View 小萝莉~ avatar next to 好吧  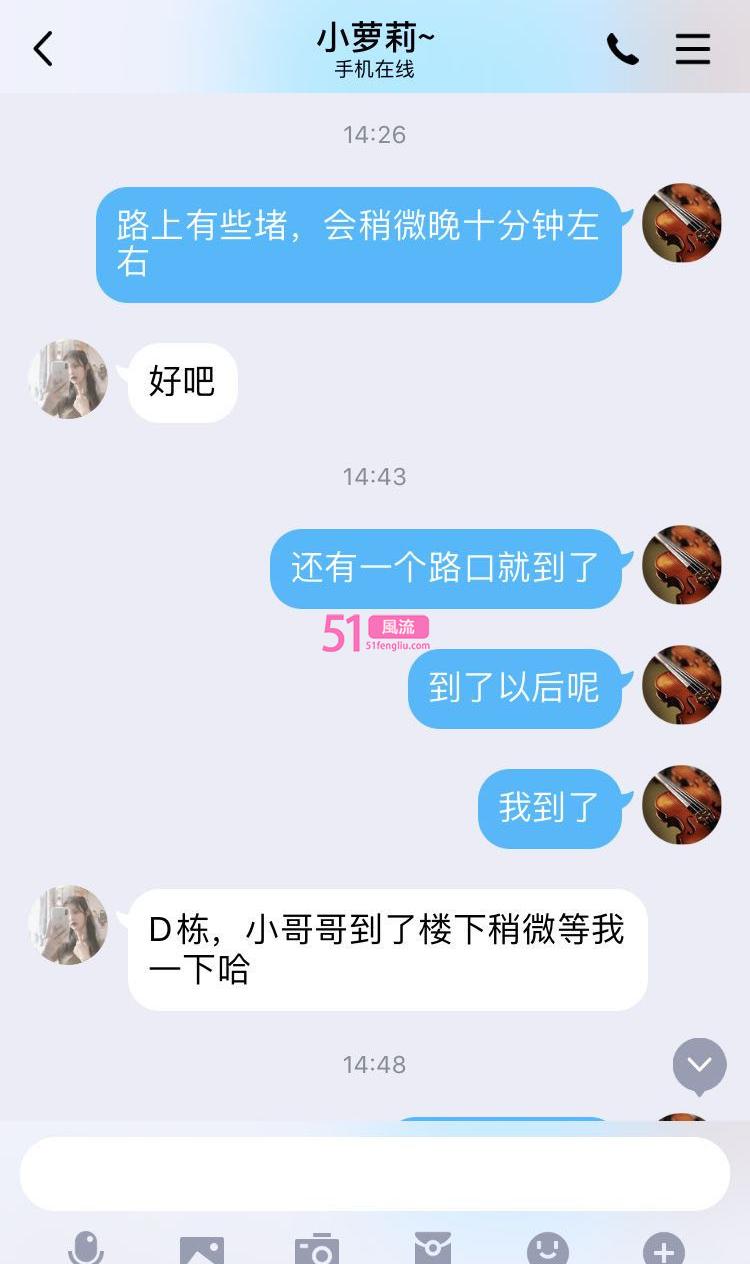pyautogui.click(x=68, y=379)
